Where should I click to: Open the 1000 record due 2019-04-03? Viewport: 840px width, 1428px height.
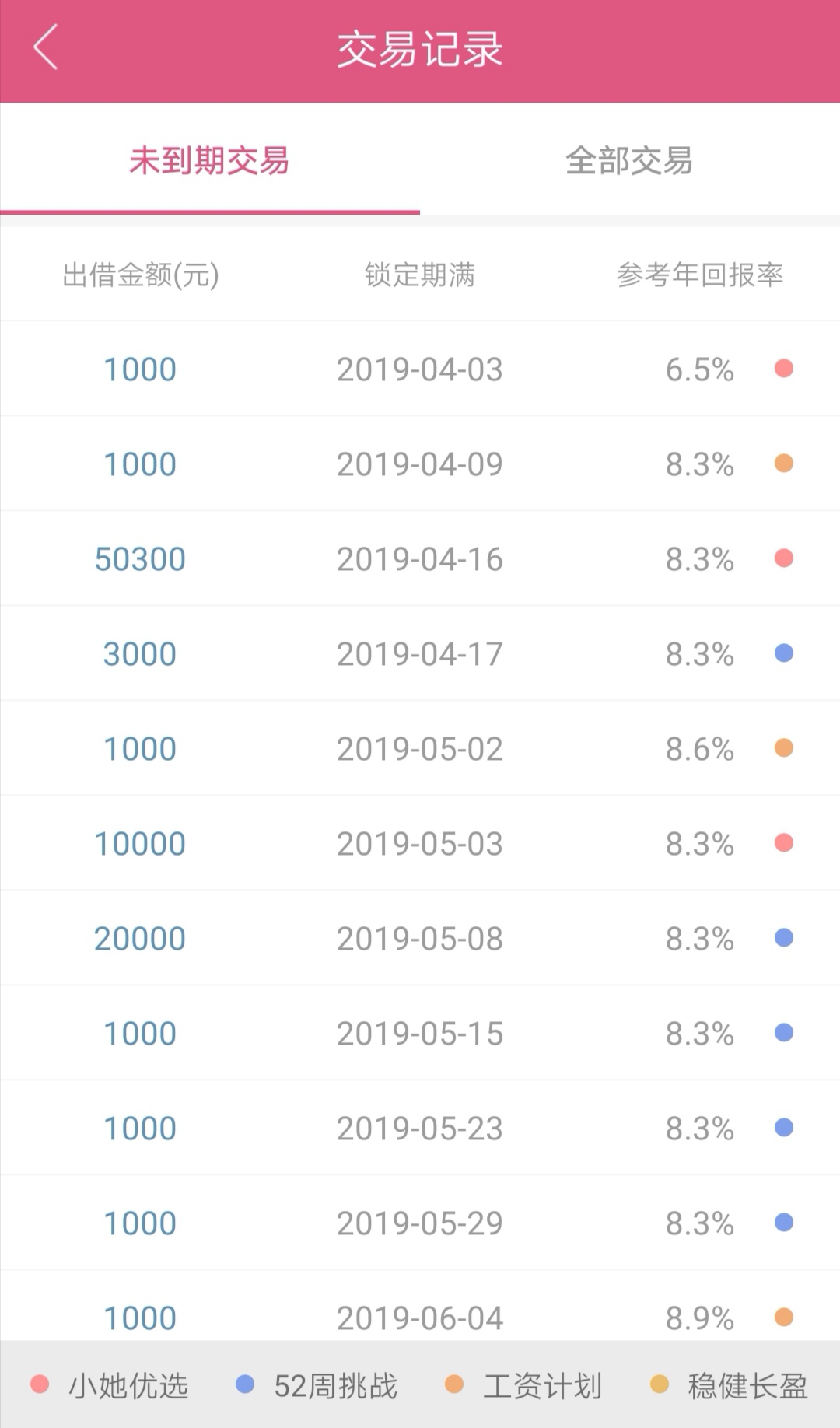420,369
